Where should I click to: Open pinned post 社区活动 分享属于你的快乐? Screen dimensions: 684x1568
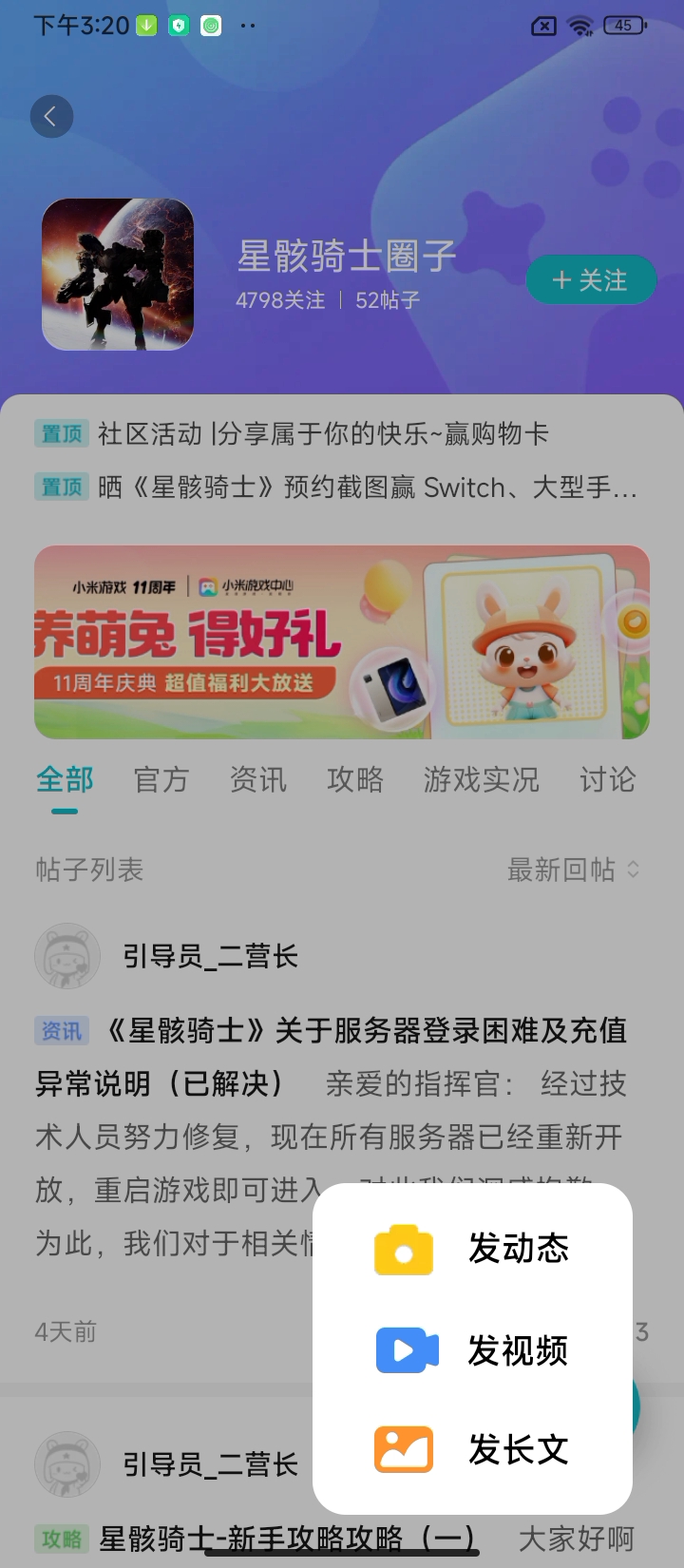tap(323, 434)
